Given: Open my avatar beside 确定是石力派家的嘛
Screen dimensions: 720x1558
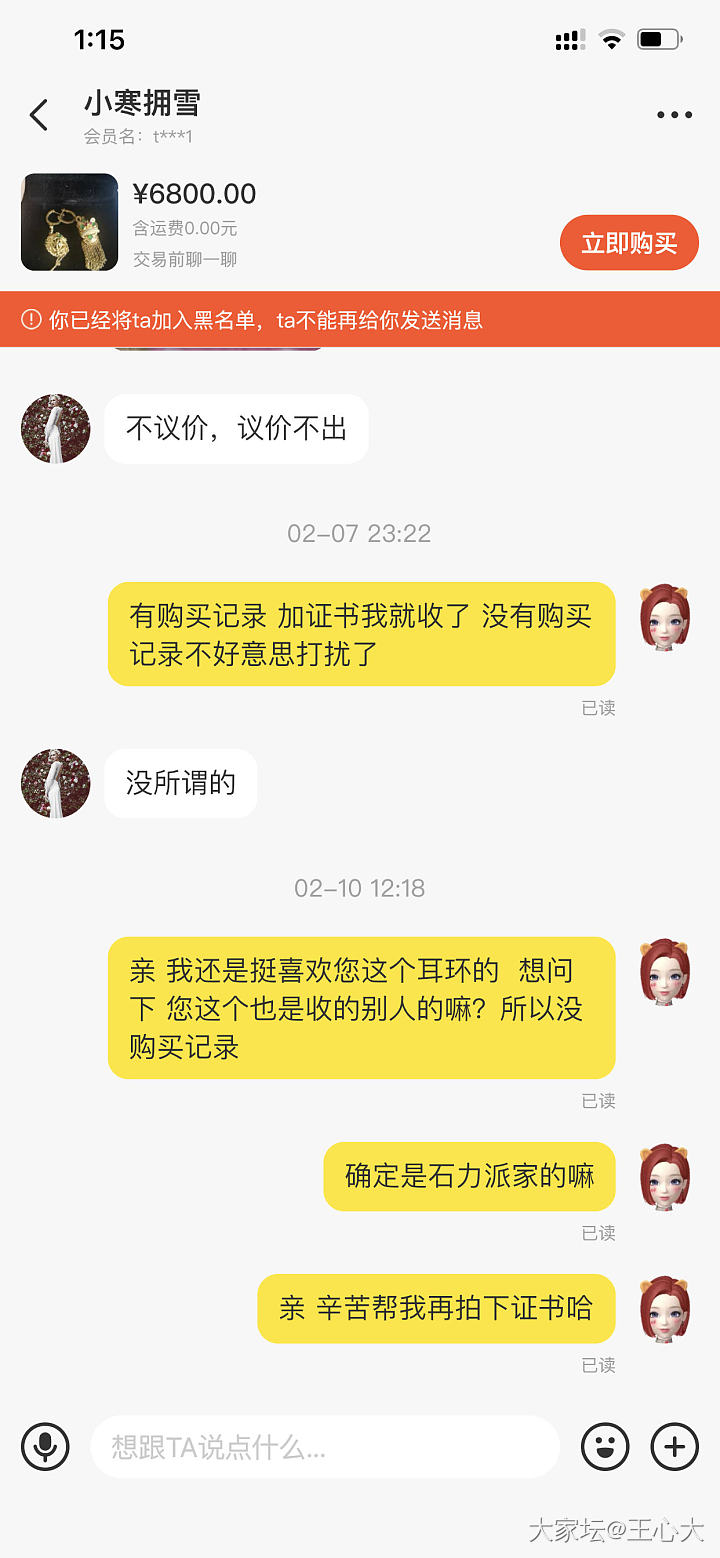Looking at the screenshot, I should [x=665, y=1177].
